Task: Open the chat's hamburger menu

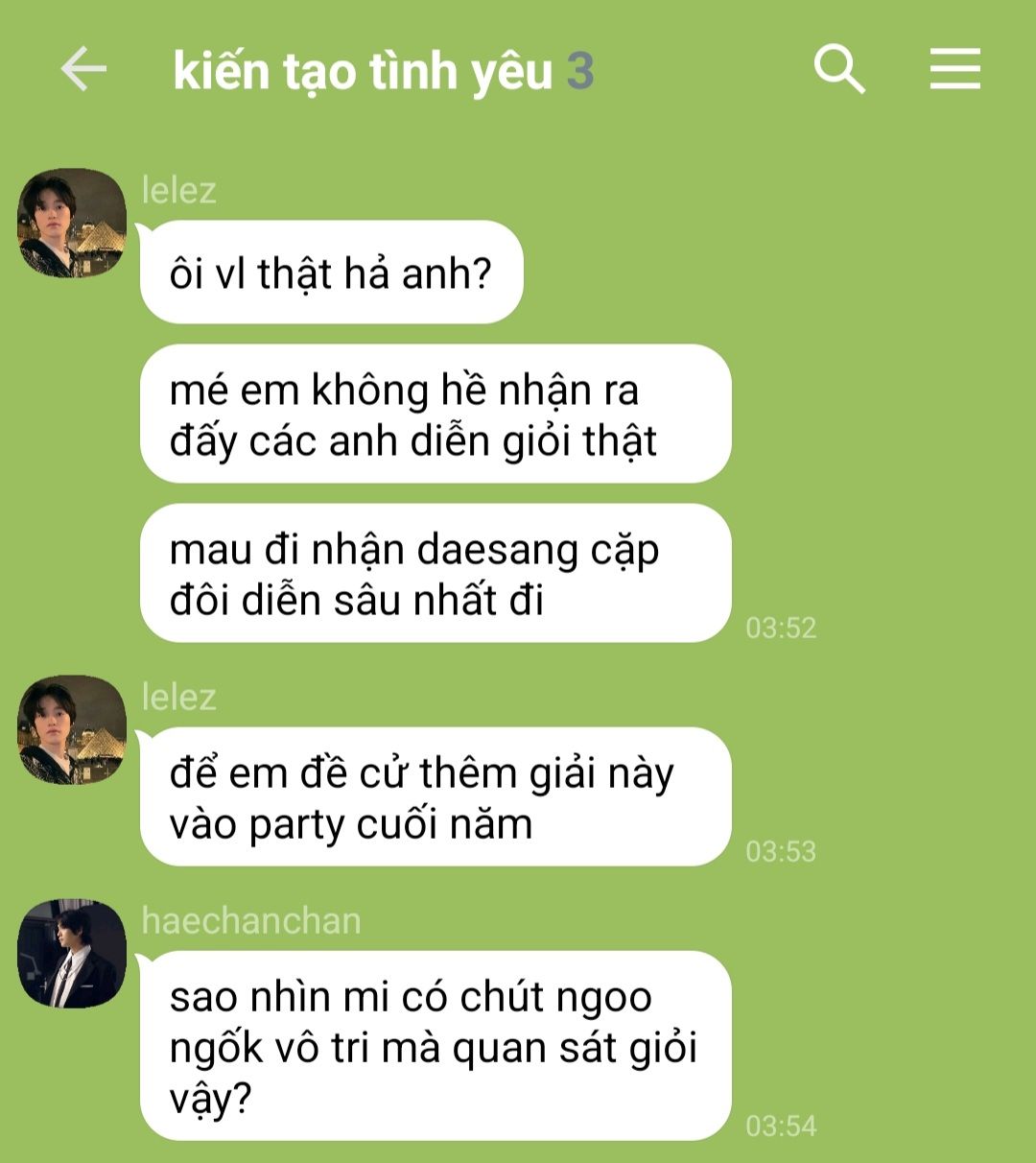Action: point(954,70)
